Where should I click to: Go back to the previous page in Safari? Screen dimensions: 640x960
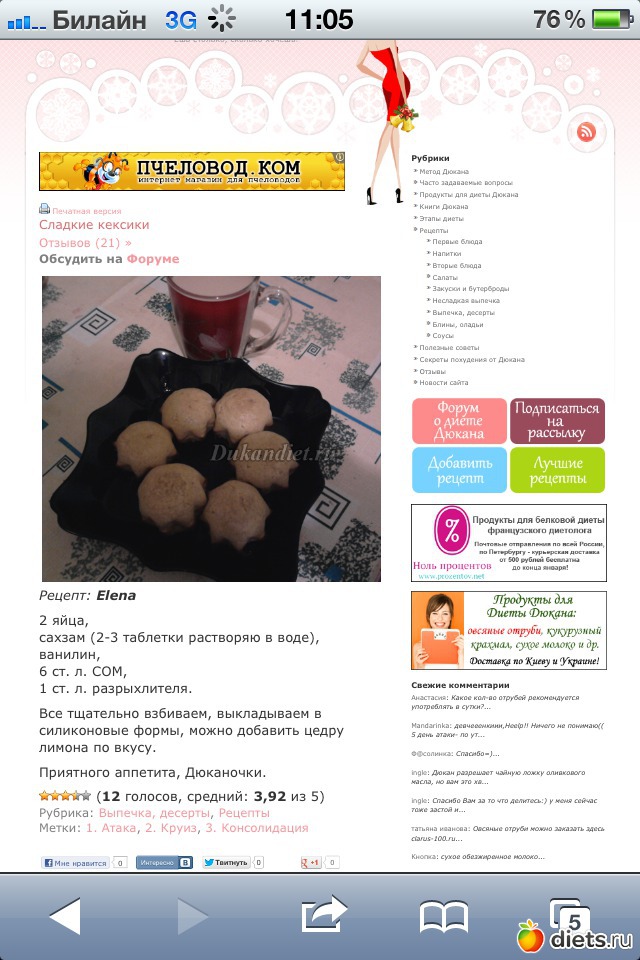pyautogui.click(x=65, y=916)
